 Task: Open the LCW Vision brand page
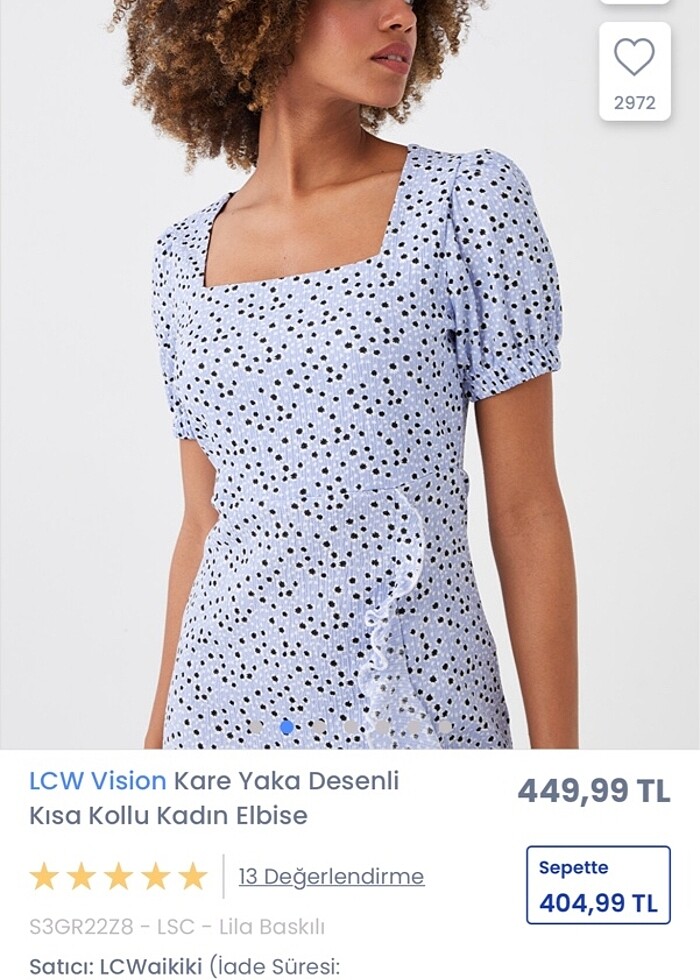point(97,781)
